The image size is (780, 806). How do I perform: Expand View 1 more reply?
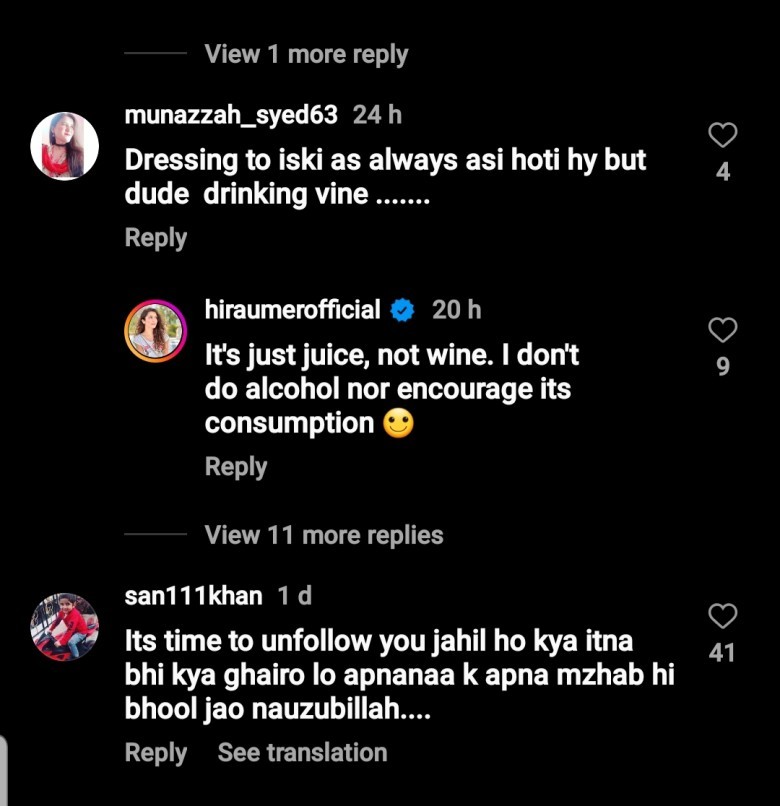306,54
